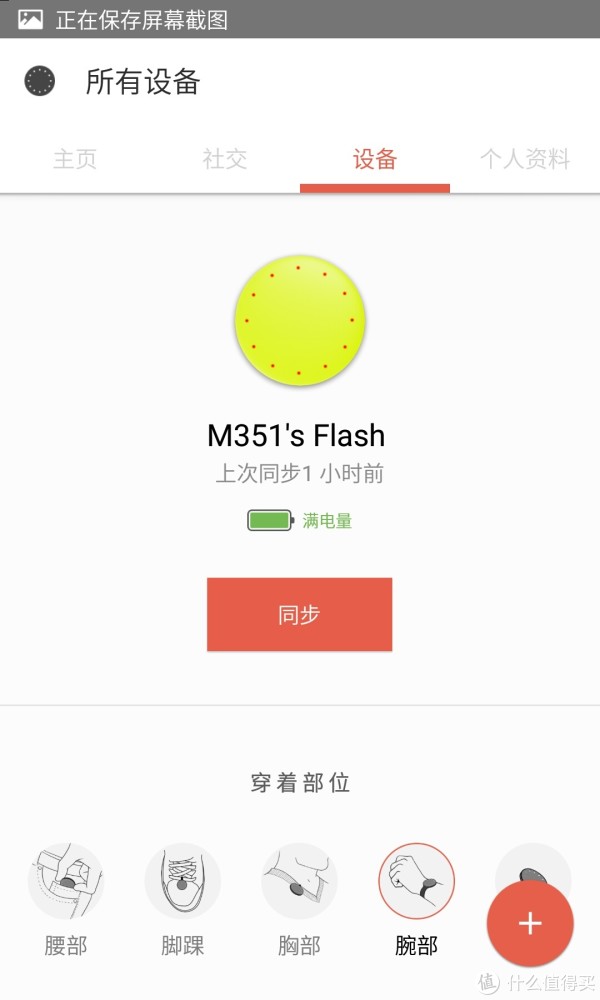The width and height of the screenshot is (600, 1000).
Task: Open the 个人资料 tab
Action: [525, 159]
